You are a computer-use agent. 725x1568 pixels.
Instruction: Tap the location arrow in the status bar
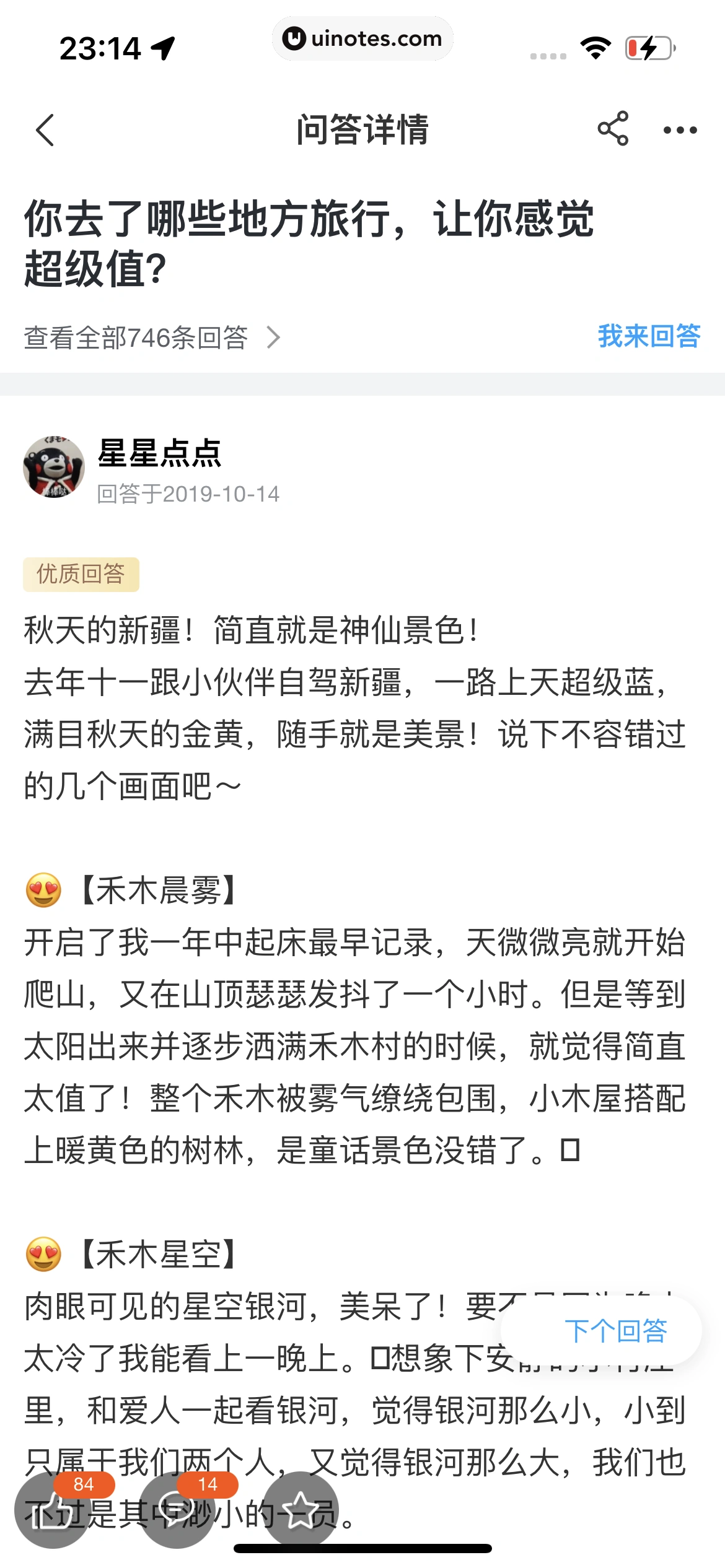[162, 46]
